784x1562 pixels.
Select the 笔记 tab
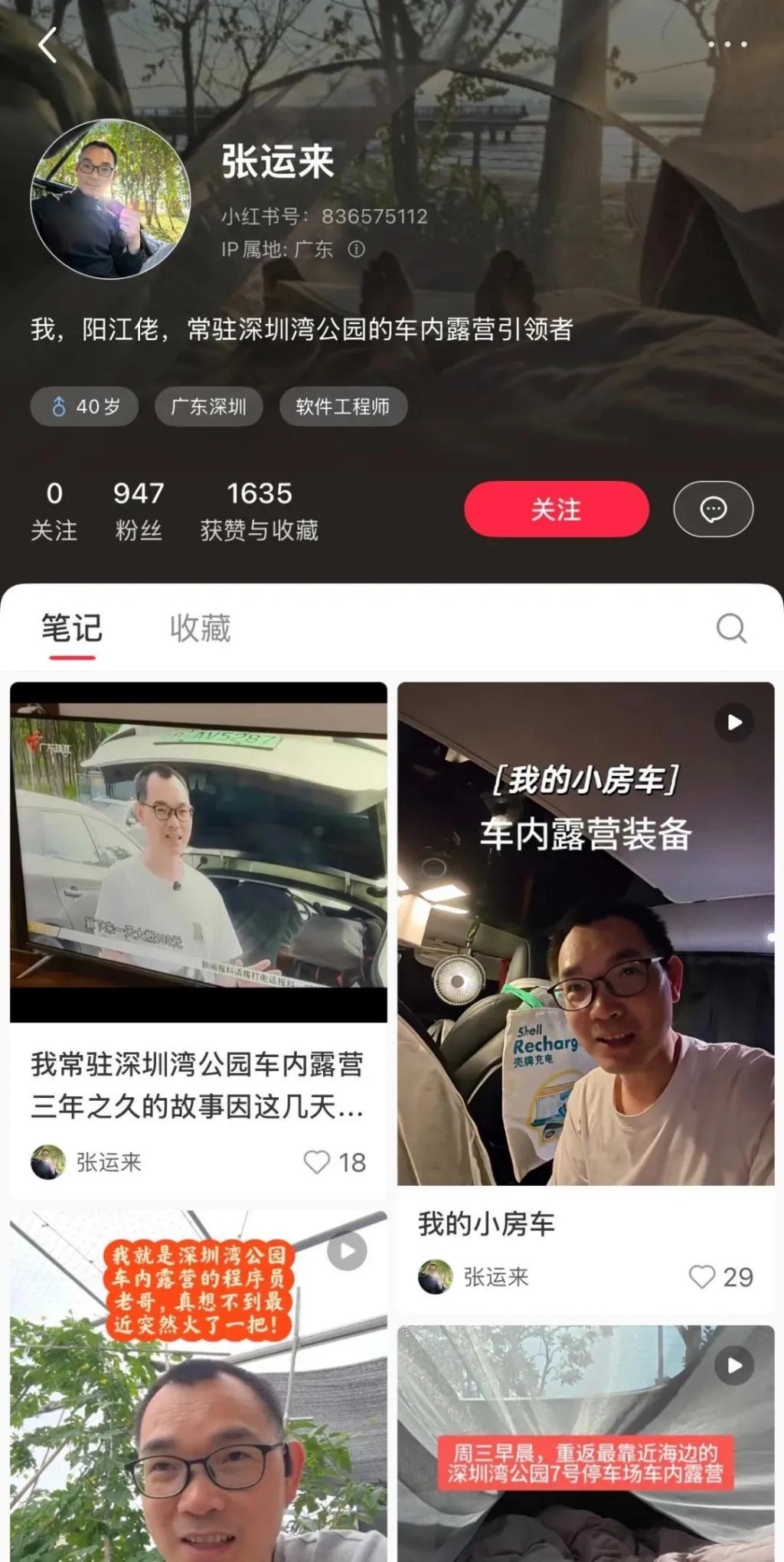click(71, 628)
